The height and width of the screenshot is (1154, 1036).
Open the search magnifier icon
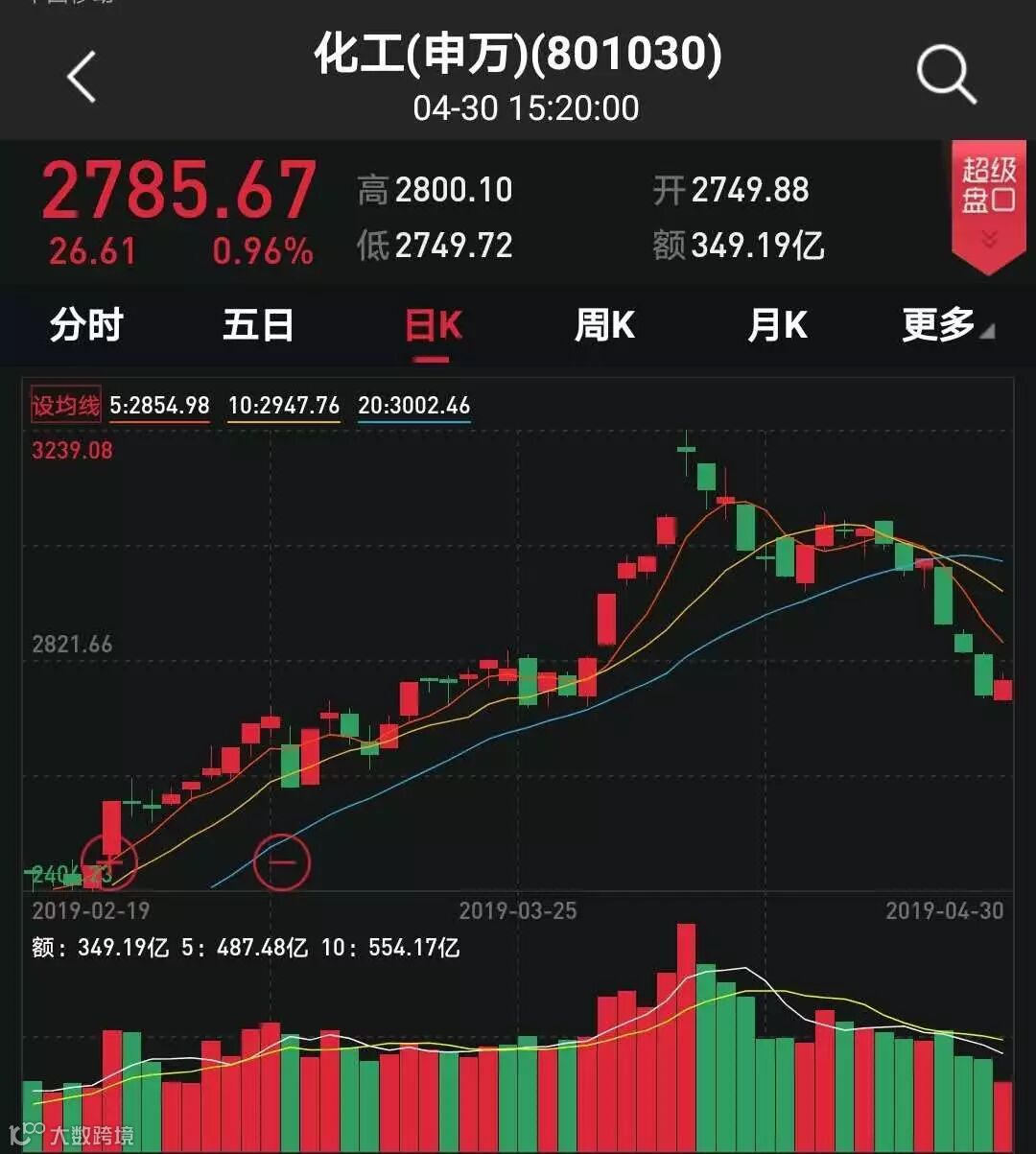point(945,75)
